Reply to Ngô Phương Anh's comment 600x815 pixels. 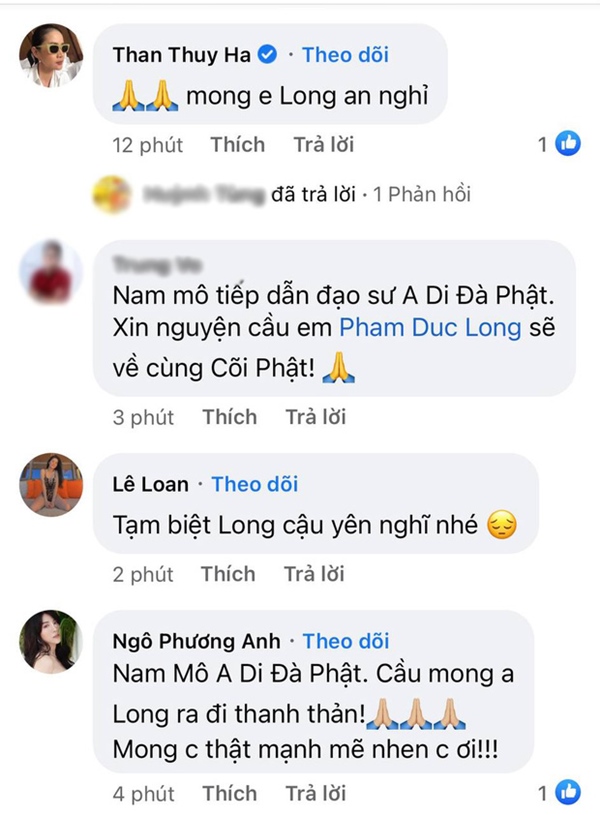316,794
